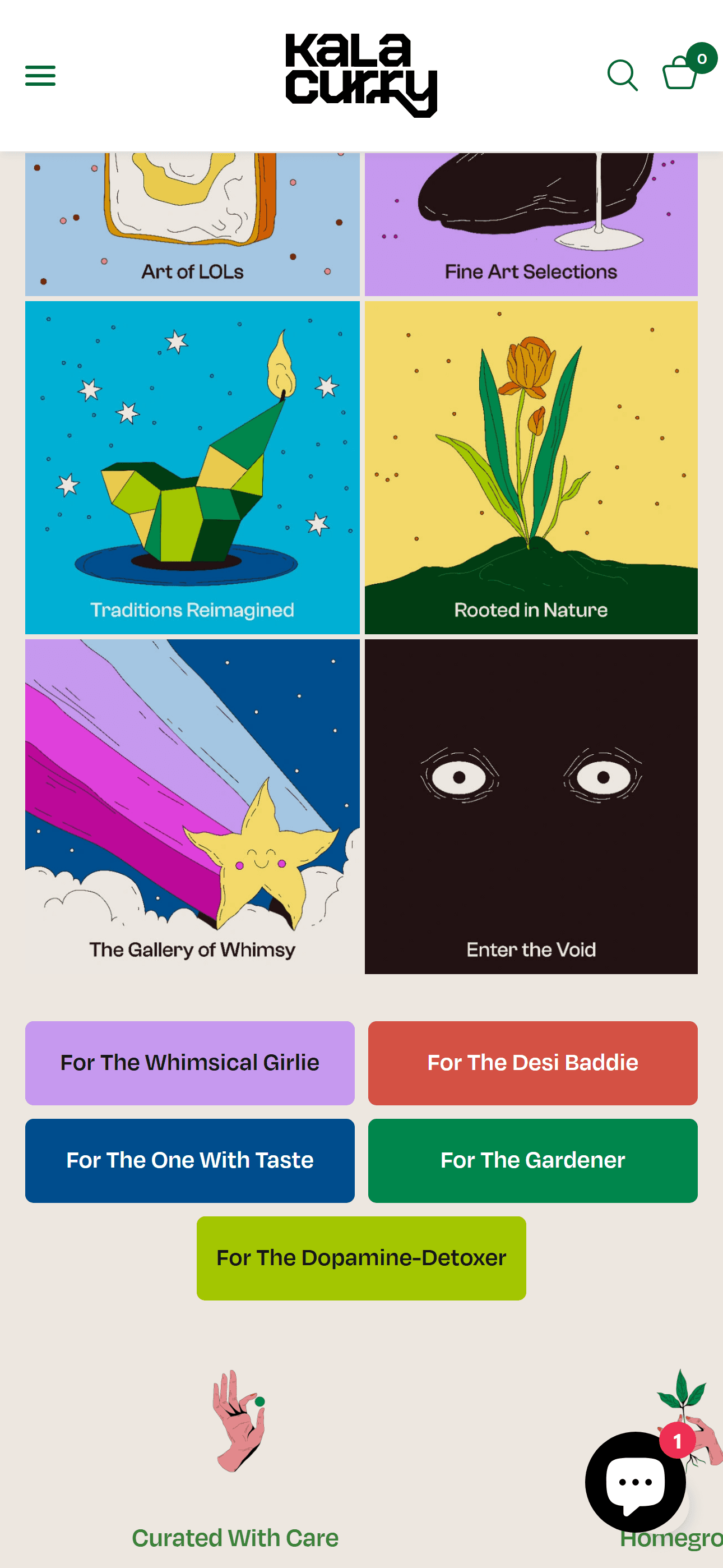Open the shopping cart
The image size is (723, 1568).
(680, 73)
